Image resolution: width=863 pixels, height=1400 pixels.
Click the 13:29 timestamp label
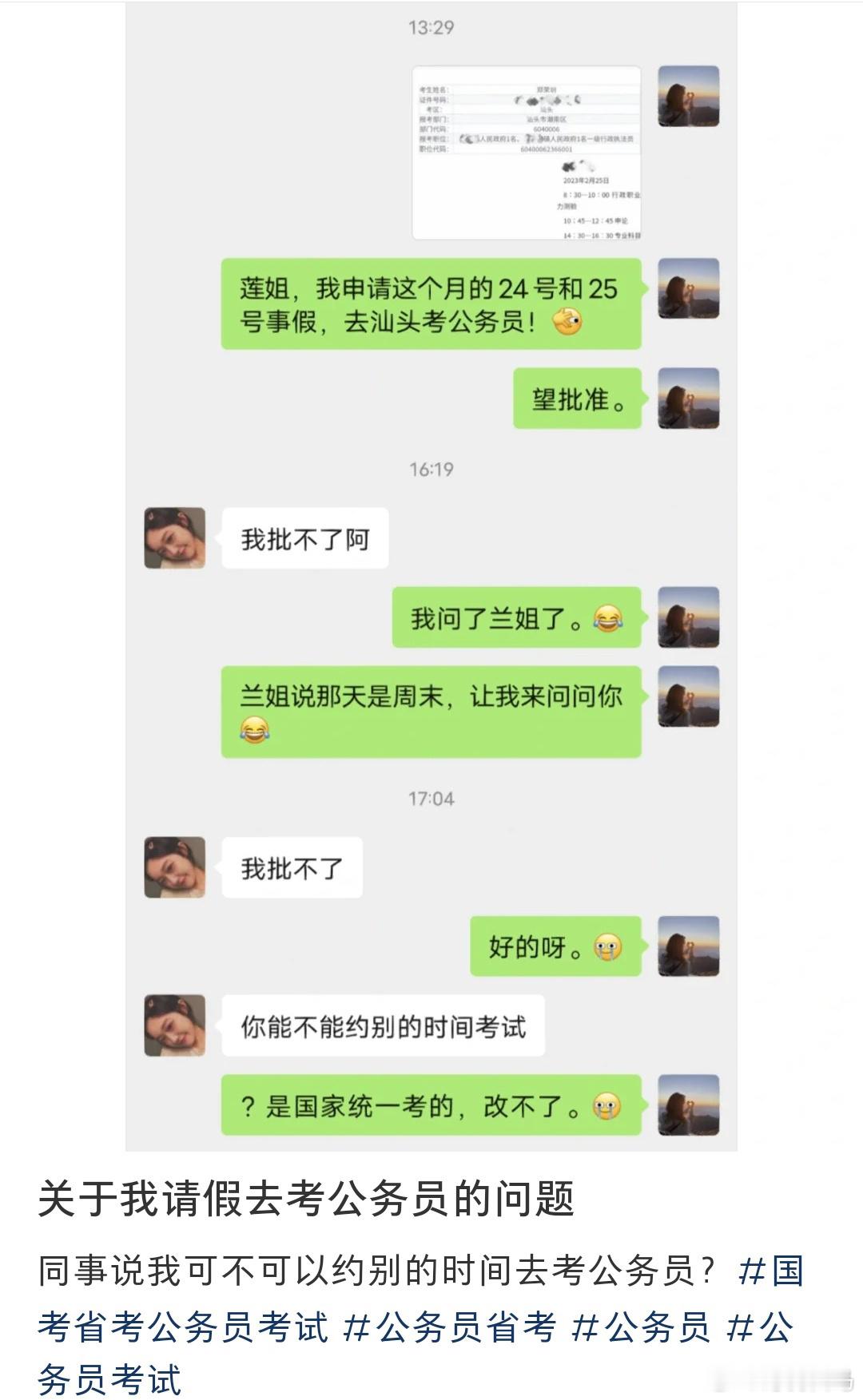[431, 26]
